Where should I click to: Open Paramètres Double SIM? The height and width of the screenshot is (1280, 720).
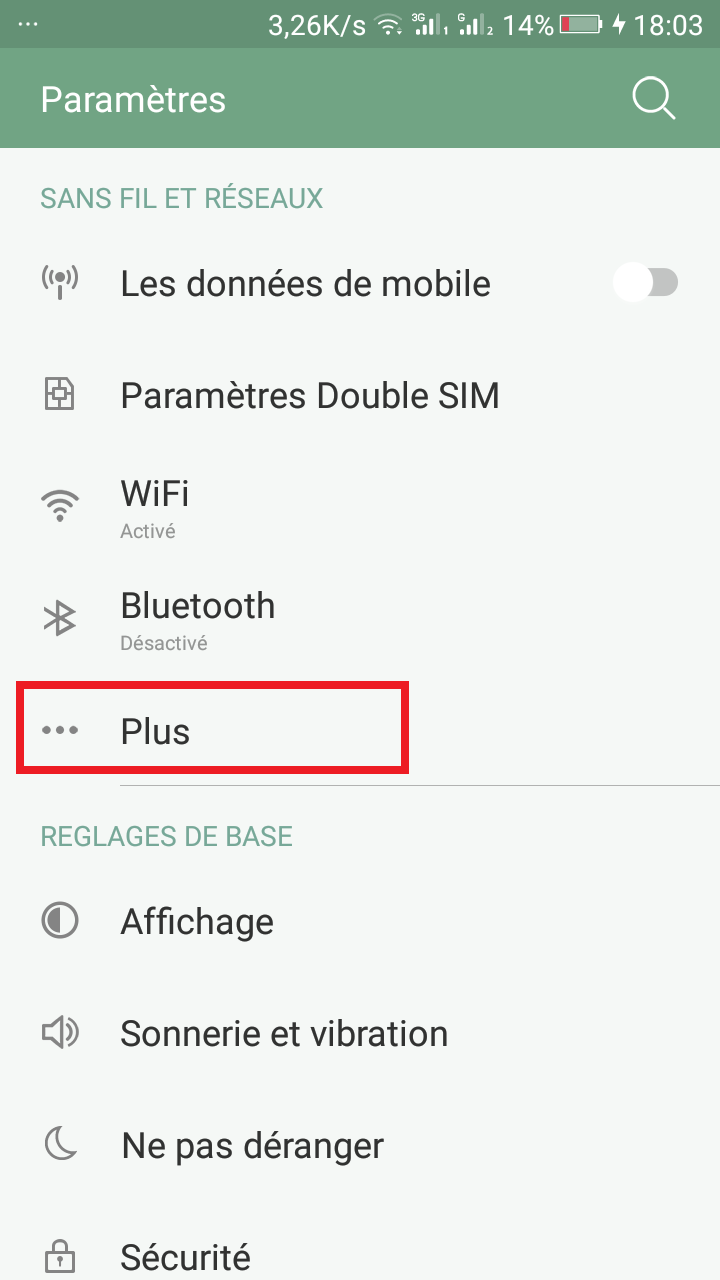point(309,396)
